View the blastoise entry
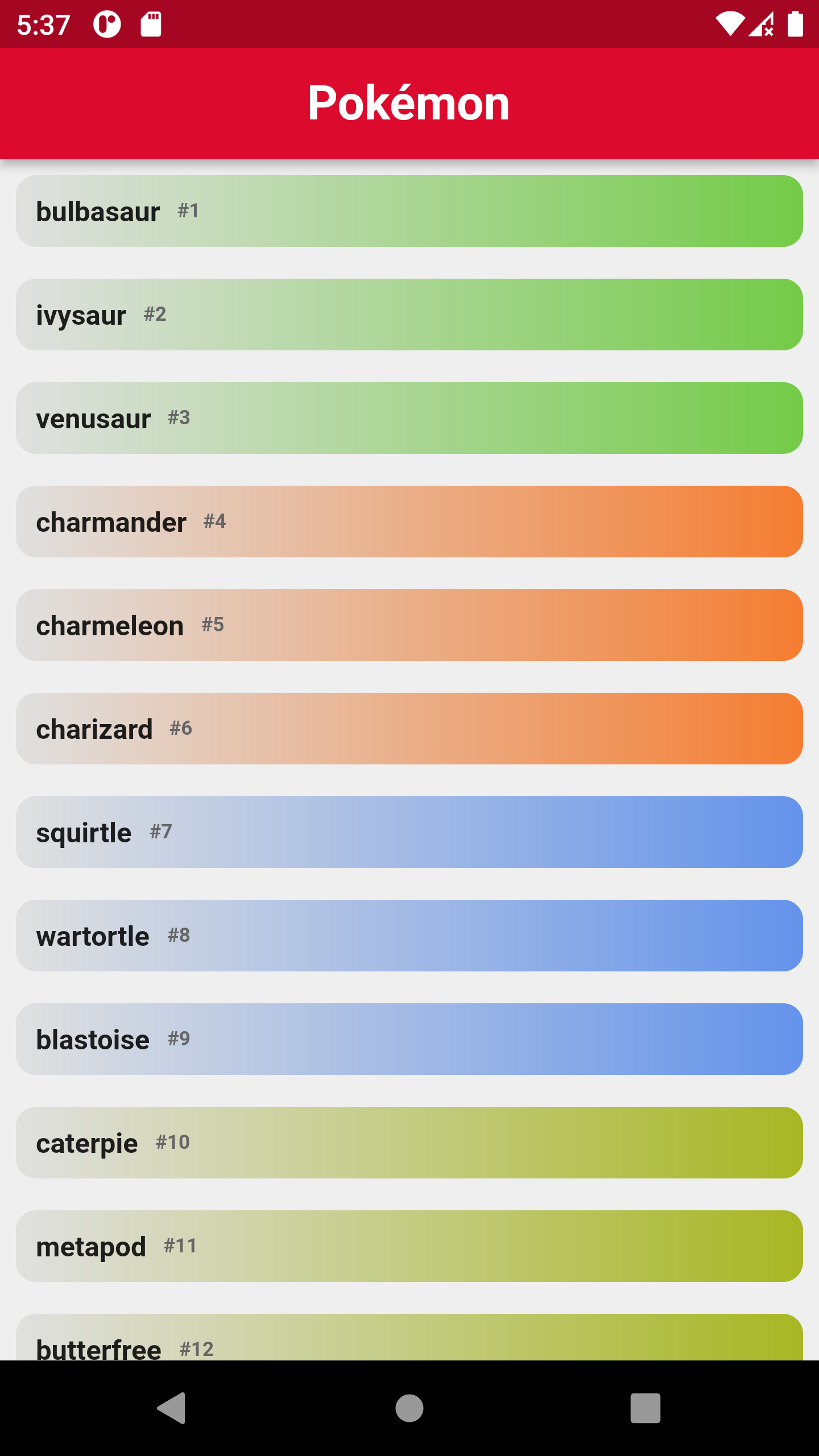Viewport: 819px width, 1456px height. [409, 1039]
